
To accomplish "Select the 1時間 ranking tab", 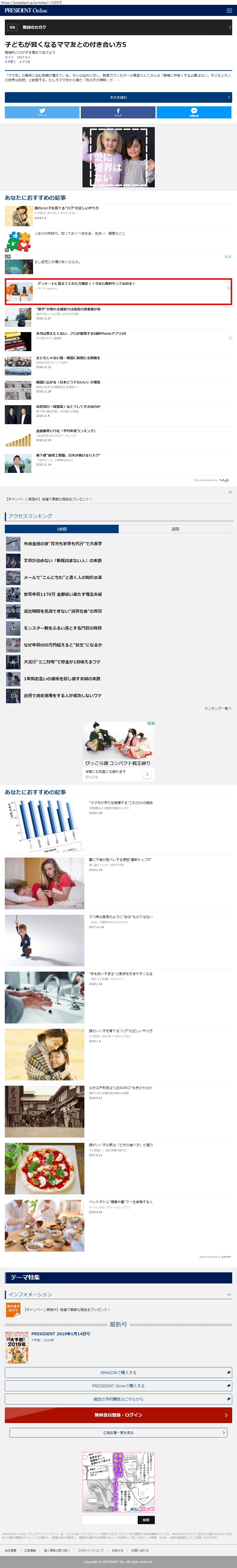I will click(x=61, y=529).
